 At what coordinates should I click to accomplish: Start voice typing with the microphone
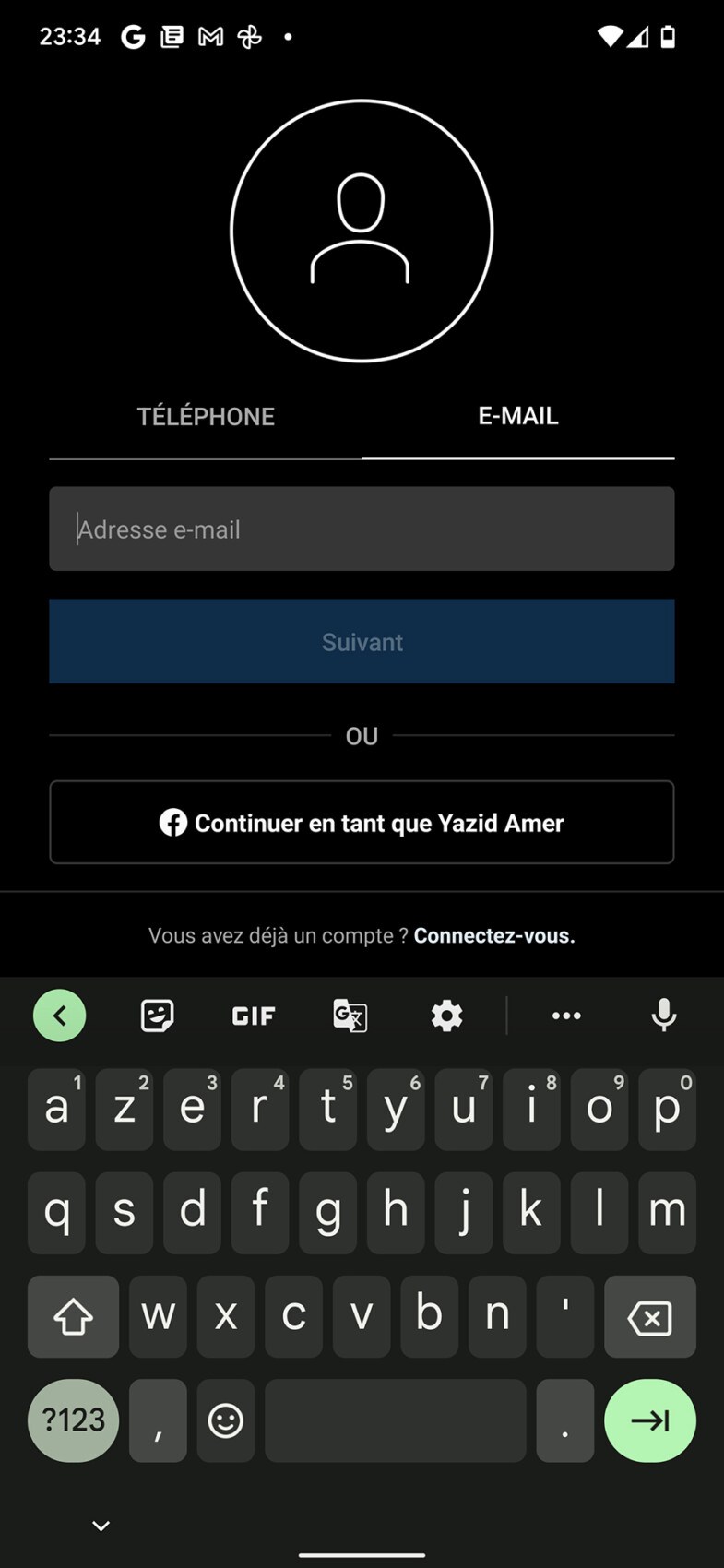coord(664,1016)
